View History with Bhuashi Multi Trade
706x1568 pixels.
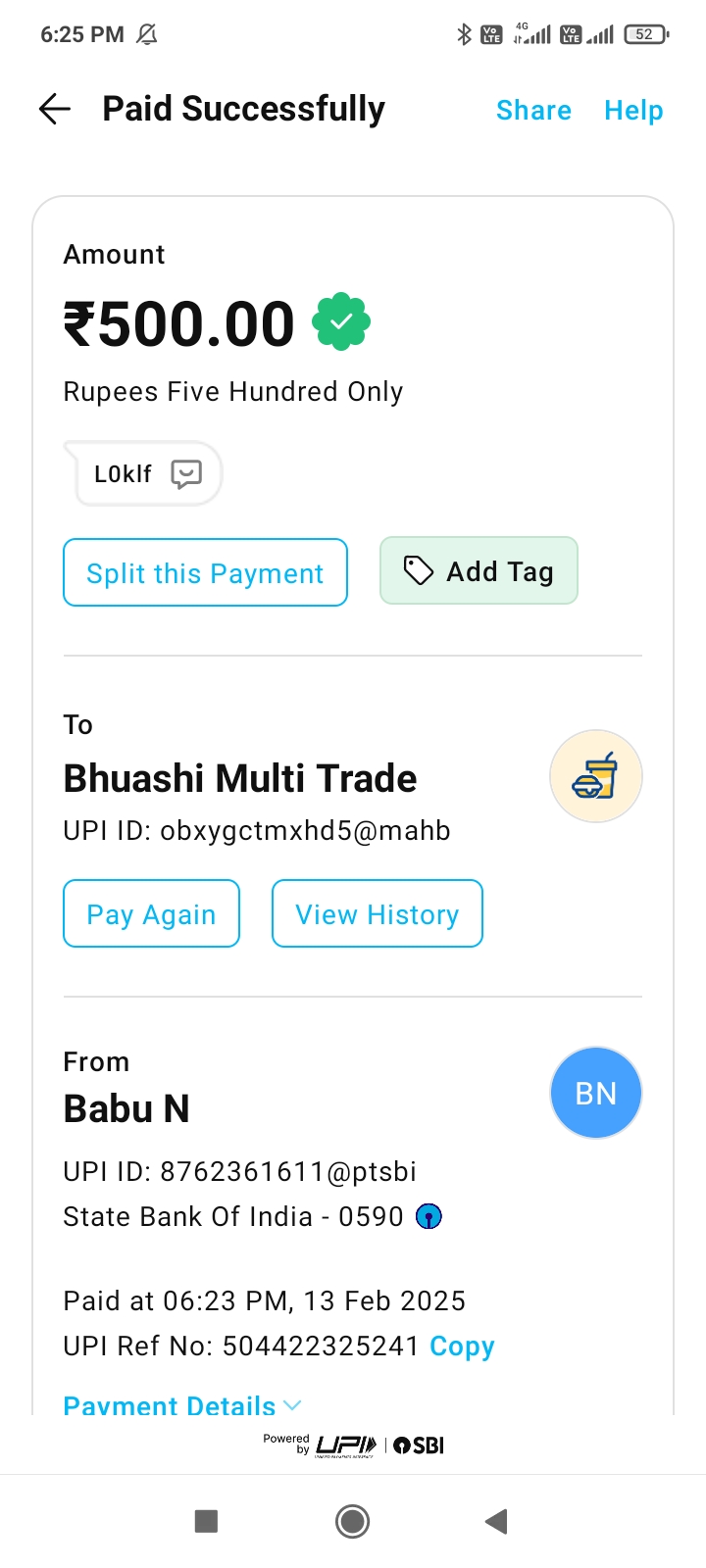tap(377, 914)
